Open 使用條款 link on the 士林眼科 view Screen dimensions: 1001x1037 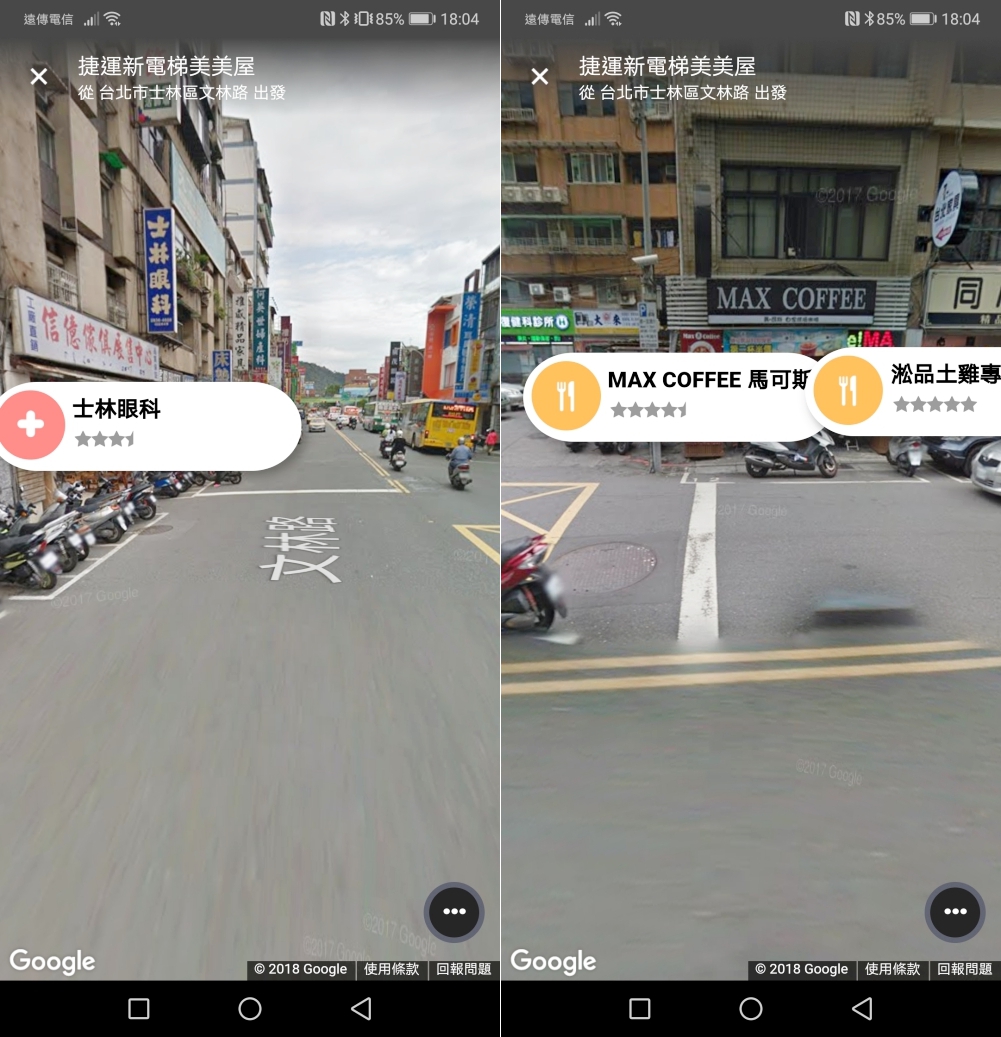click(x=391, y=969)
